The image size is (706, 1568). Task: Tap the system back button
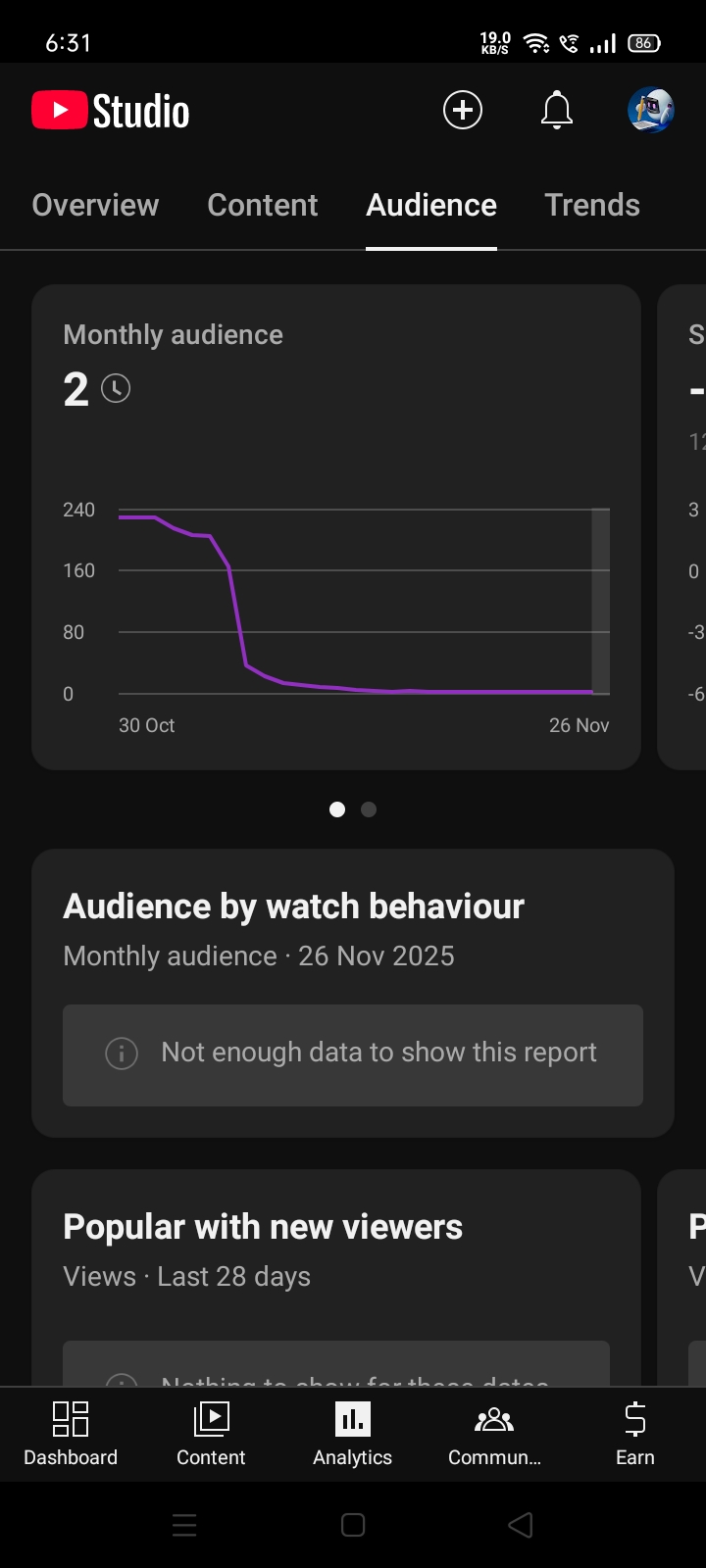pyautogui.click(x=521, y=1525)
